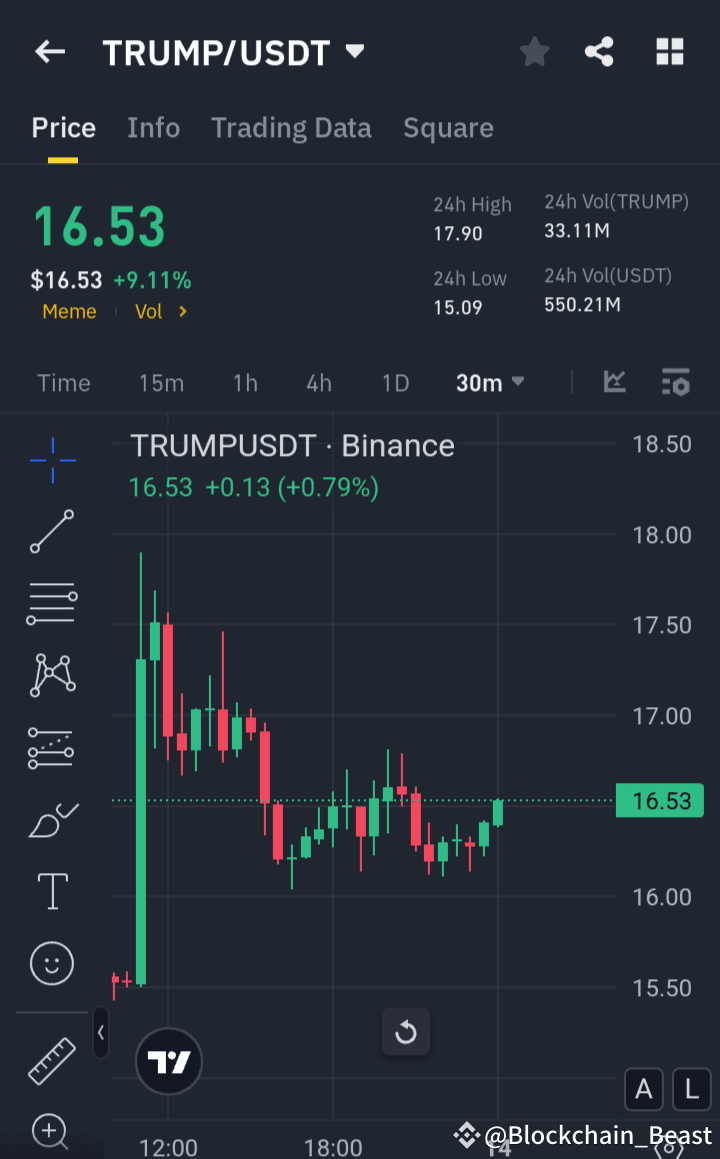Image resolution: width=720 pixels, height=1159 pixels.
Task: Toggle logarithmic scale with the L button
Action: point(692,1090)
